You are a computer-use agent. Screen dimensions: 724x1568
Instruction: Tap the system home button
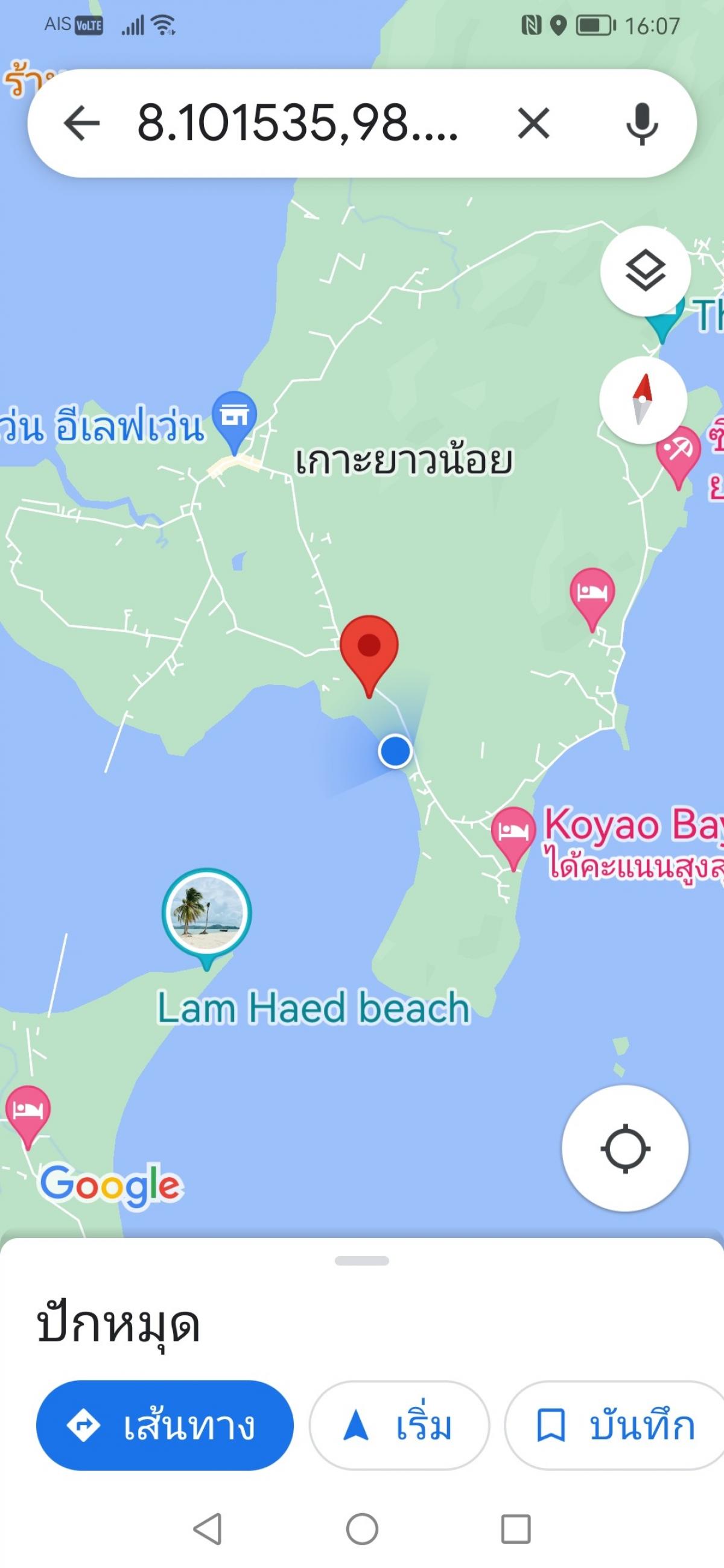[363, 1528]
